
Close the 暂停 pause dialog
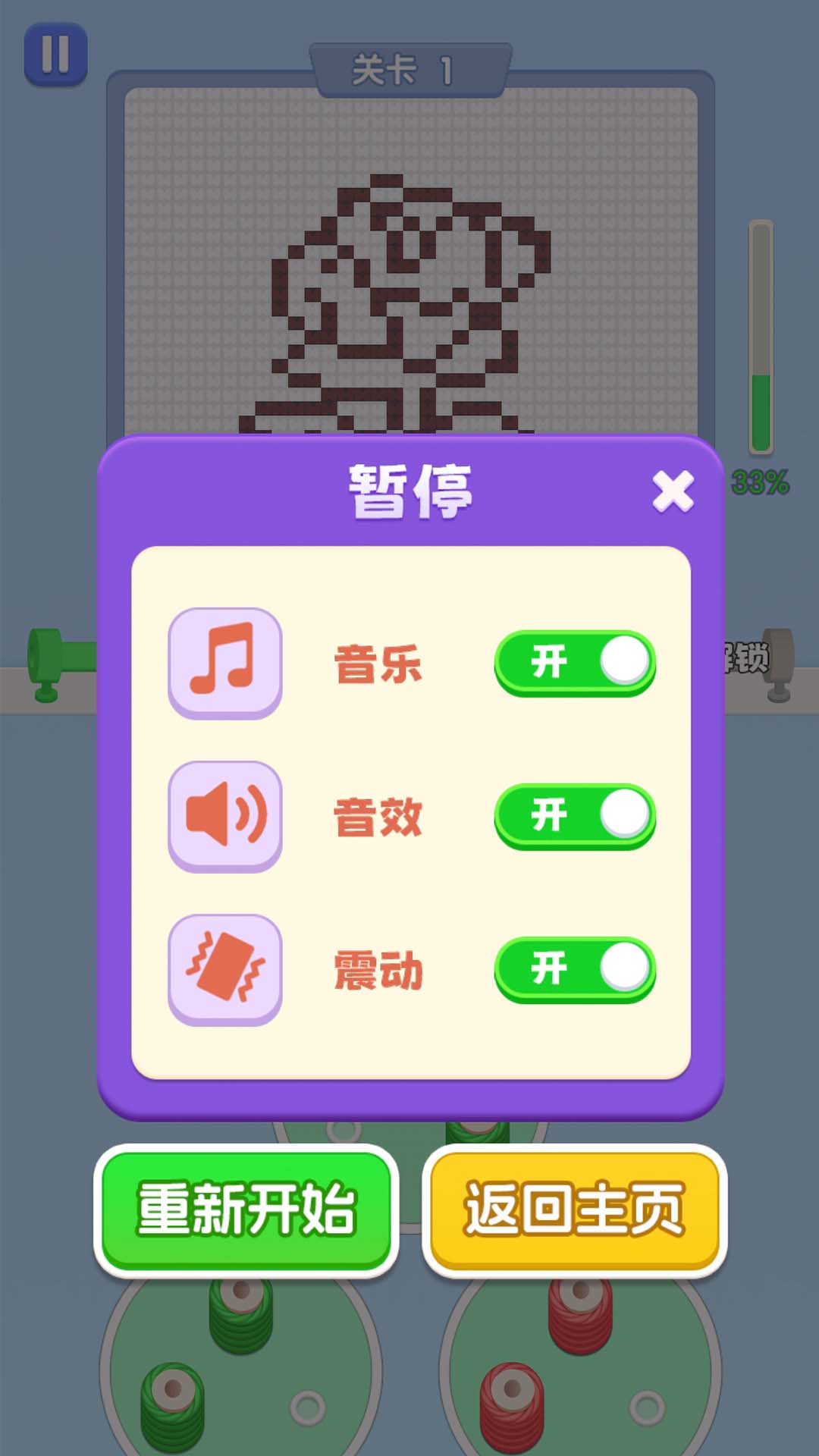tap(673, 491)
